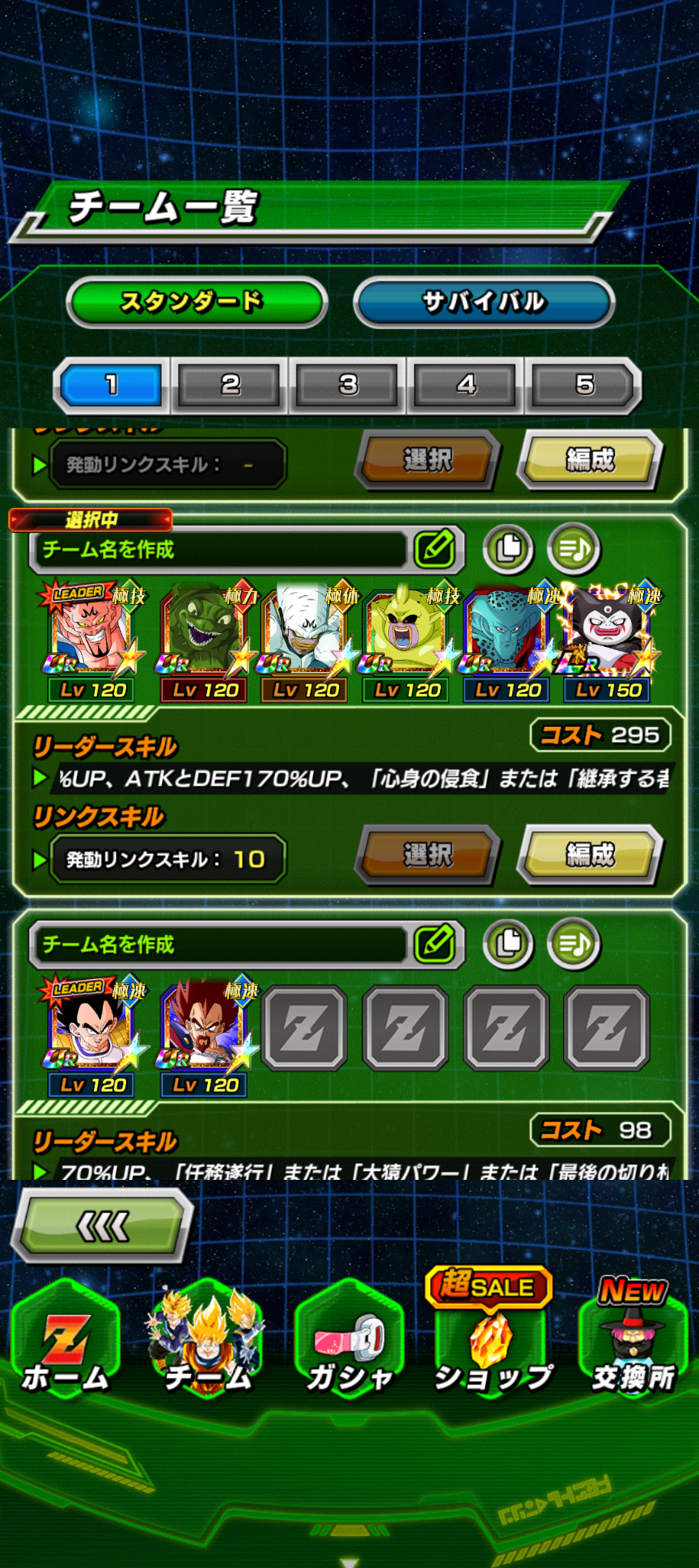Copy the selected team
This screenshot has width=699, height=1568.
pos(508,550)
